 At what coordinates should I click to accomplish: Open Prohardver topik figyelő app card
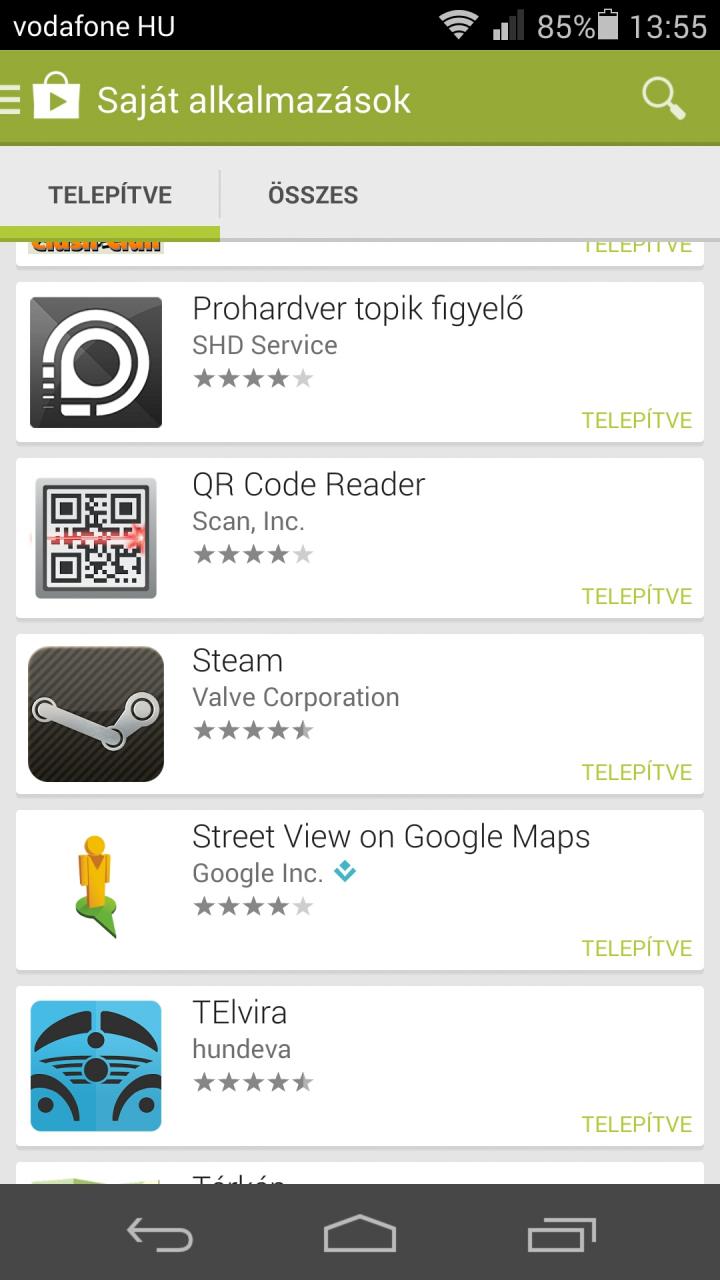click(x=360, y=362)
